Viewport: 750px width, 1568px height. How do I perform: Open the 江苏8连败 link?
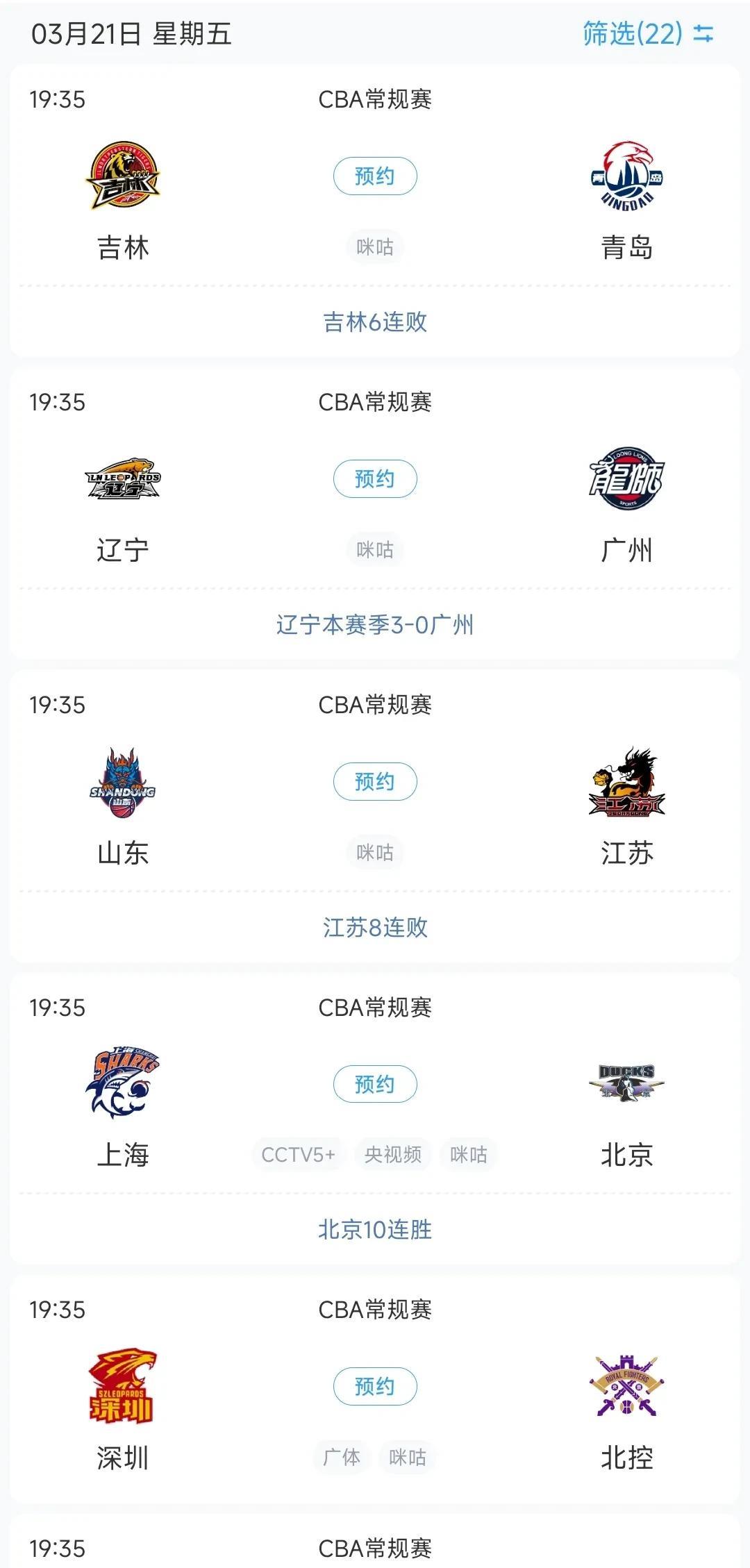(x=375, y=928)
